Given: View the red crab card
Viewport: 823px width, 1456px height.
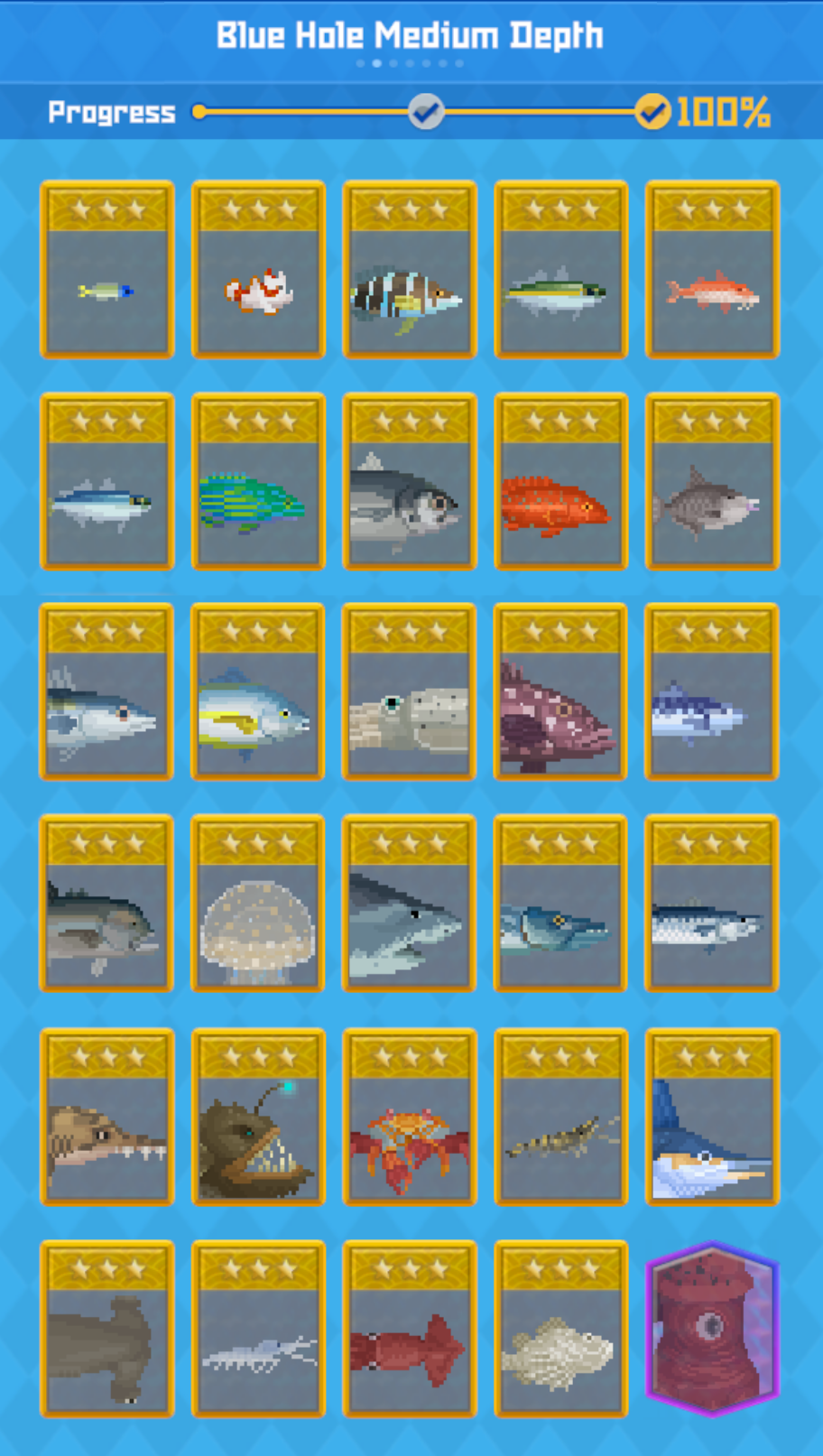Looking at the screenshot, I should [410, 1118].
